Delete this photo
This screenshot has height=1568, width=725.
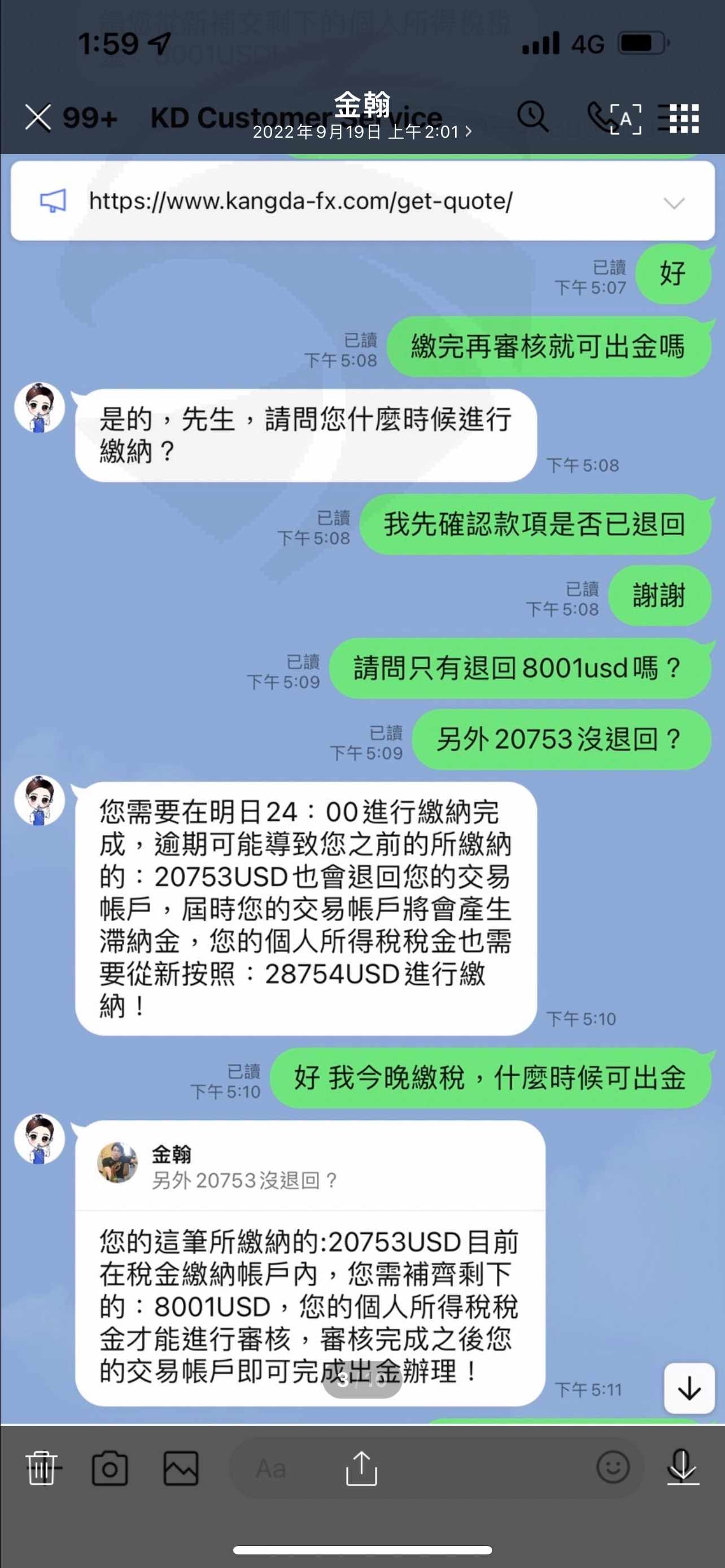(41, 1468)
